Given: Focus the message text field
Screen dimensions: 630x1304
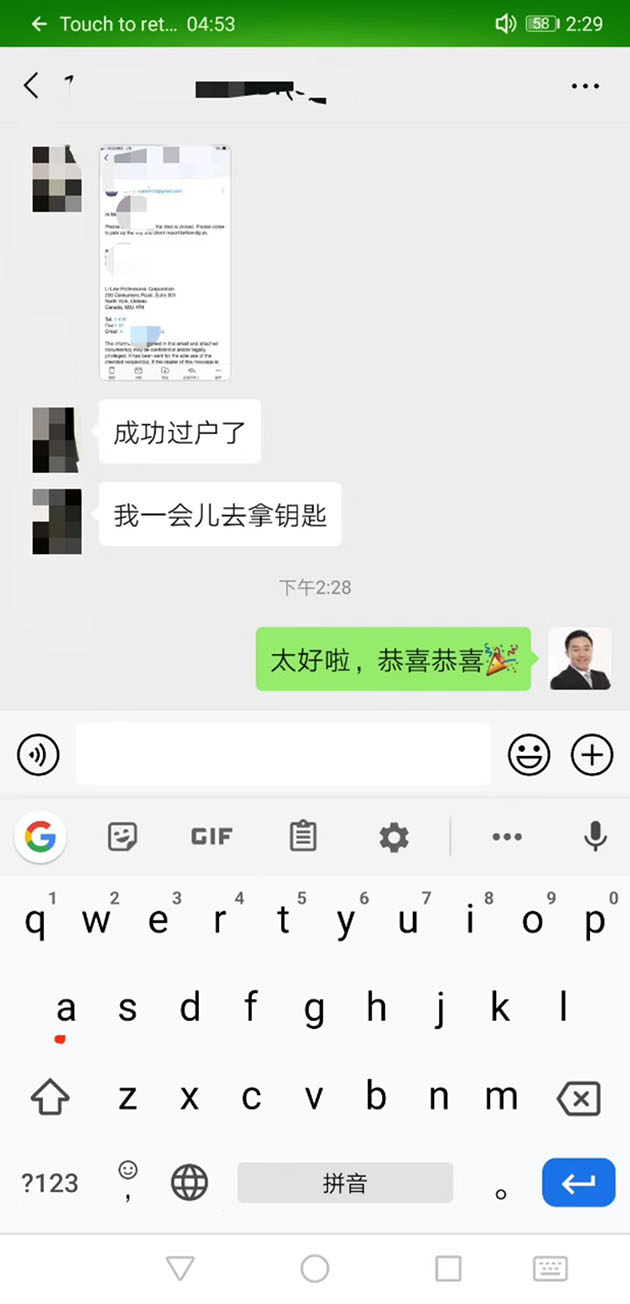Looking at the screenshot, I should click(283, 754).
